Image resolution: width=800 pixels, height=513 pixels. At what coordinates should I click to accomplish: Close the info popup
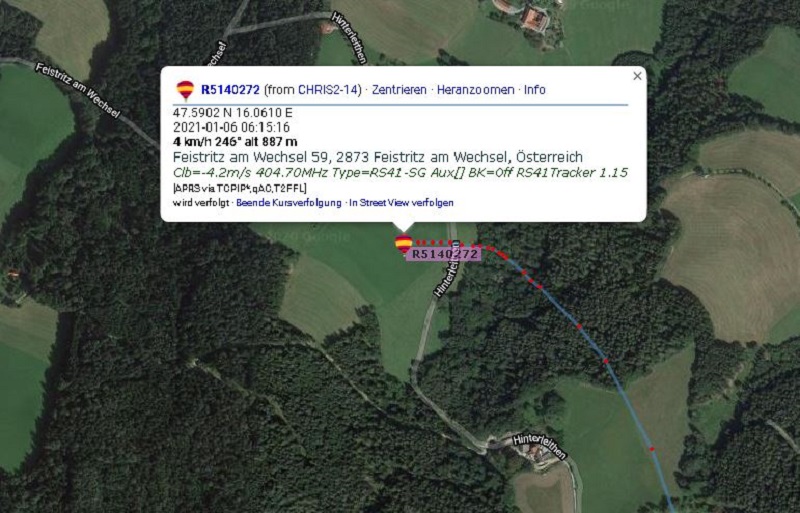tap(637, 76)
